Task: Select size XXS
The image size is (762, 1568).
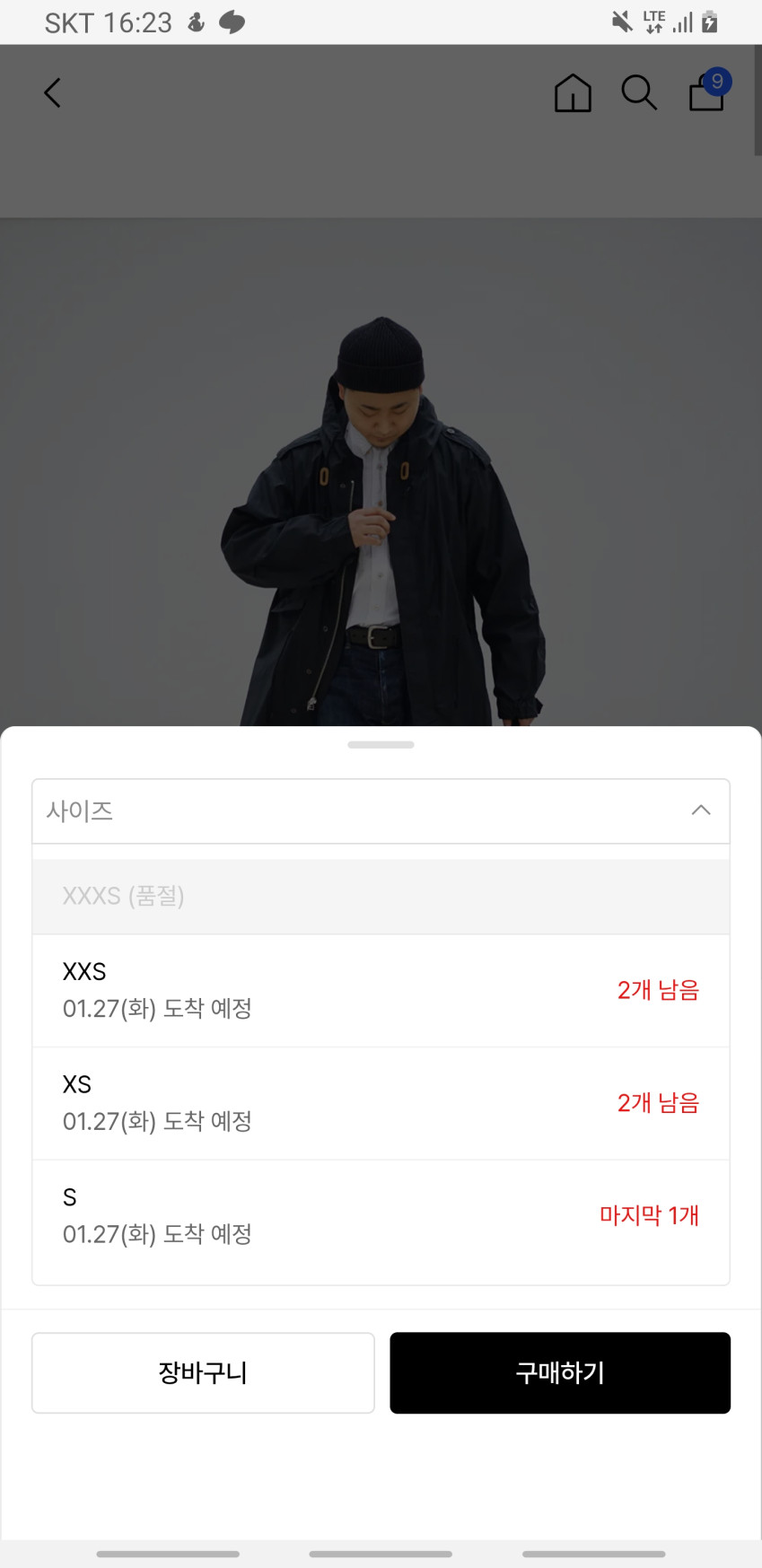Action: (x=381, y=990)
